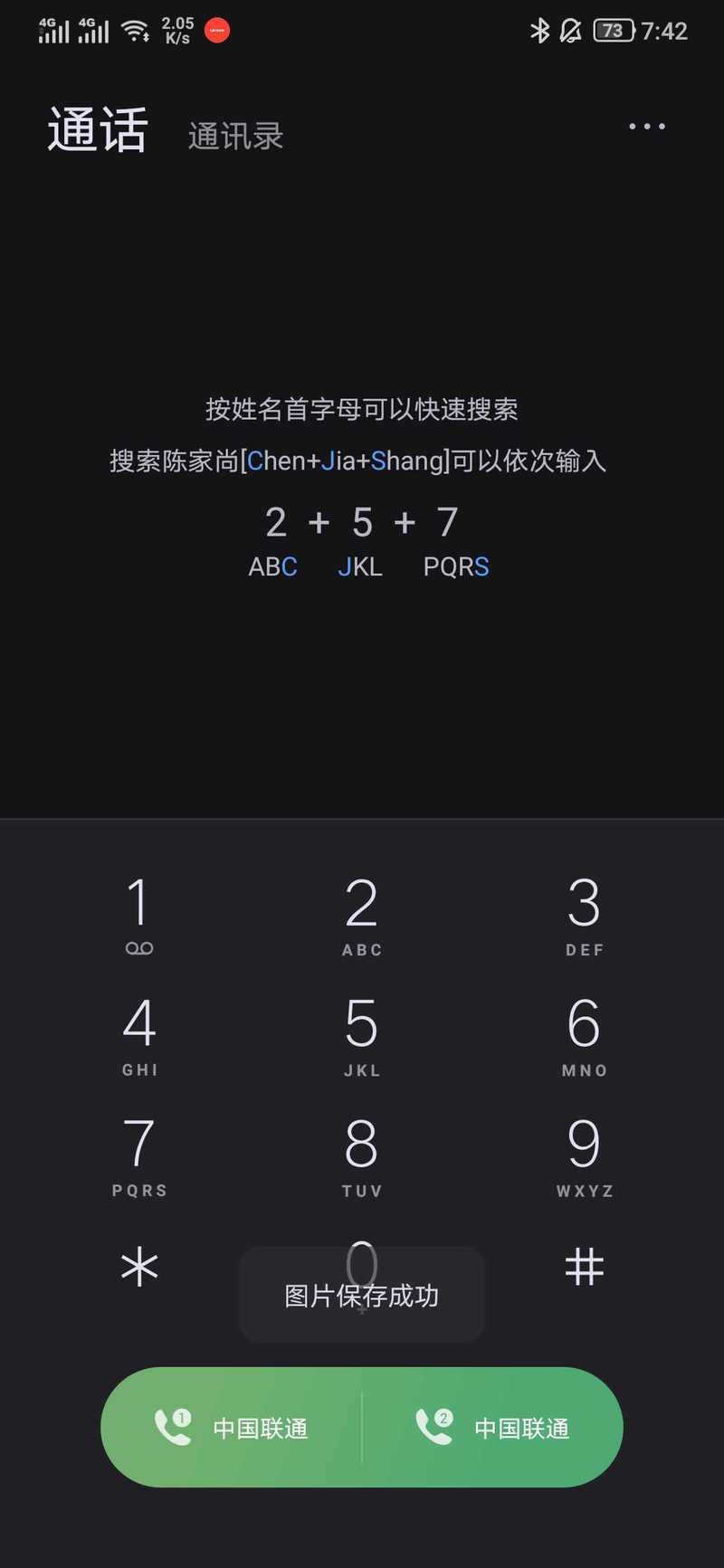Enter digit 5 JKL
The width and height of the screenshot is (724, 1568).
click(x=362, y=1036)
